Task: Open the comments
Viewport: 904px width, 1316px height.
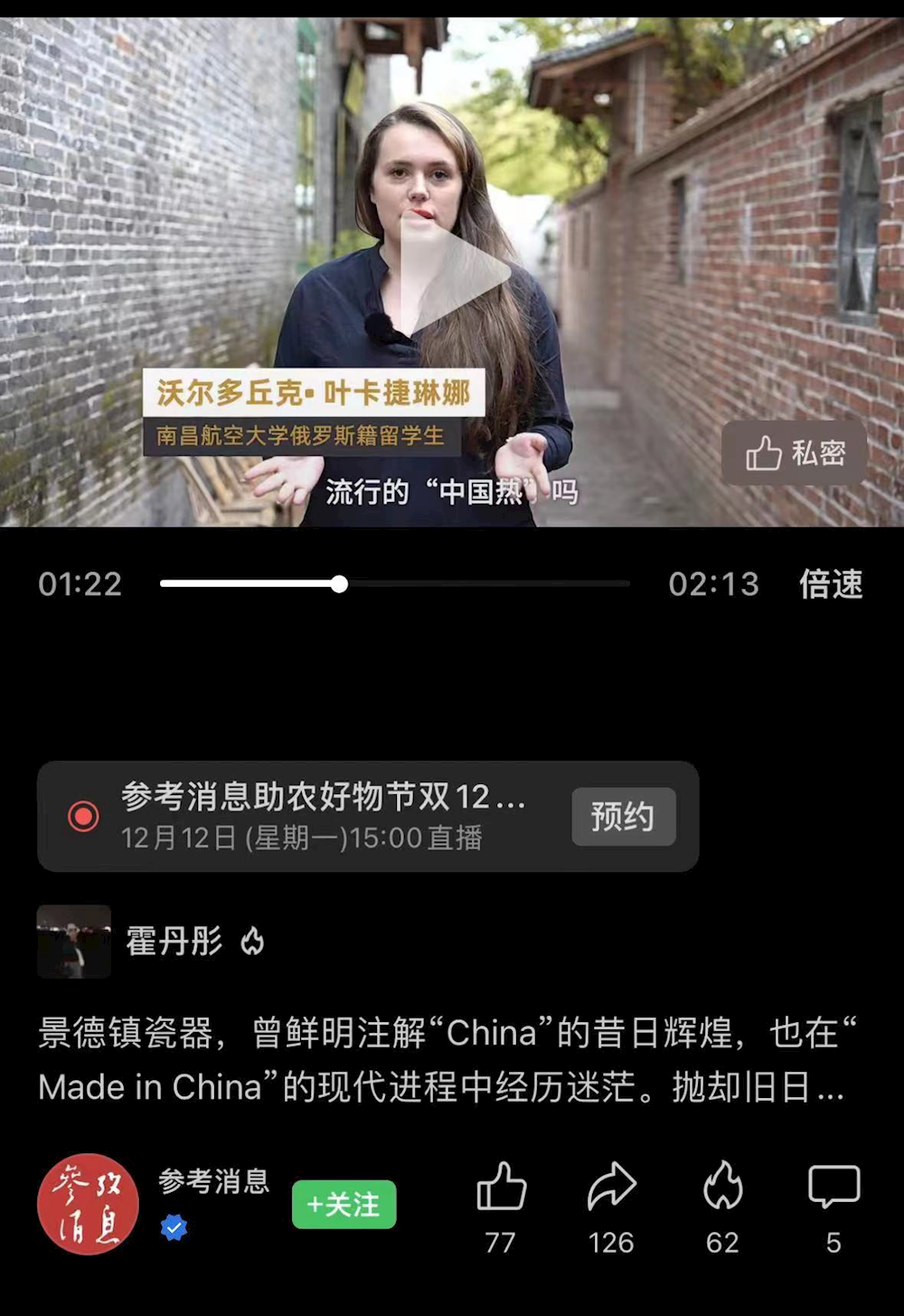Action: coord(833,1188)
